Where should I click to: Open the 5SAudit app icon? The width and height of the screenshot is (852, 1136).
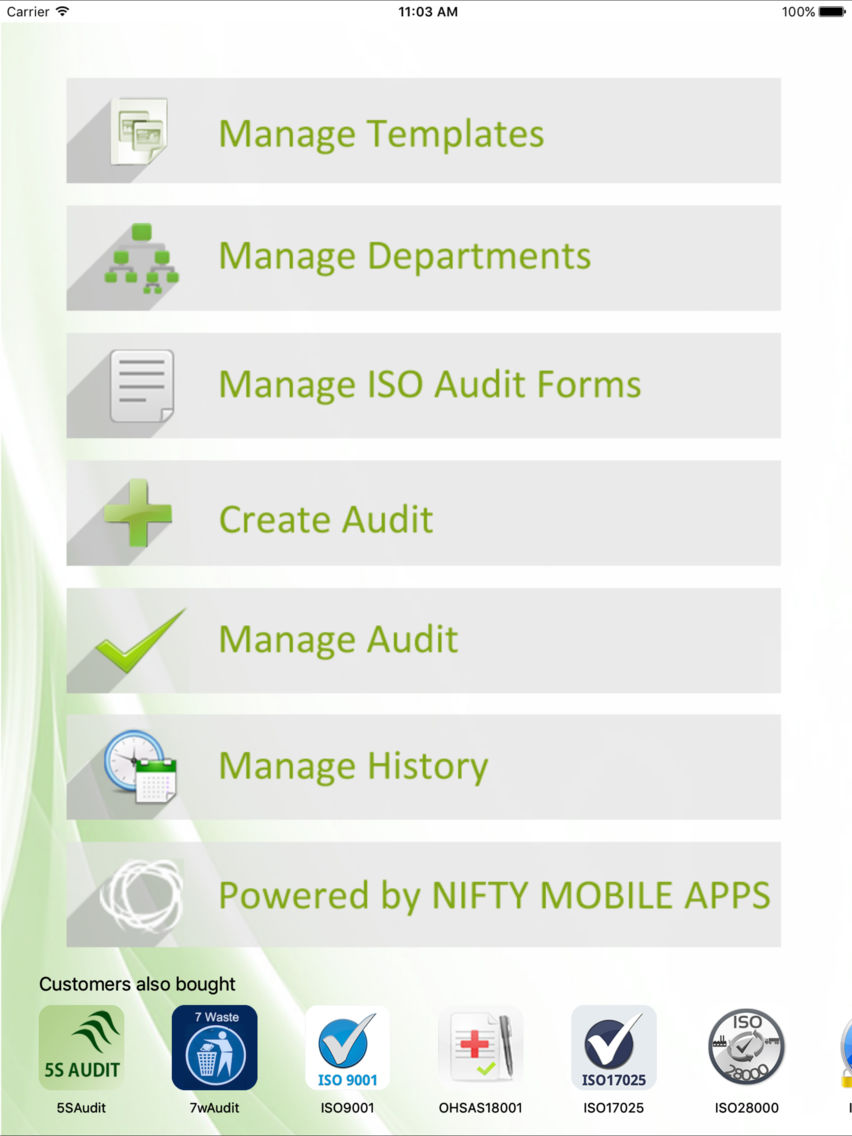(x=81, y=1046)
